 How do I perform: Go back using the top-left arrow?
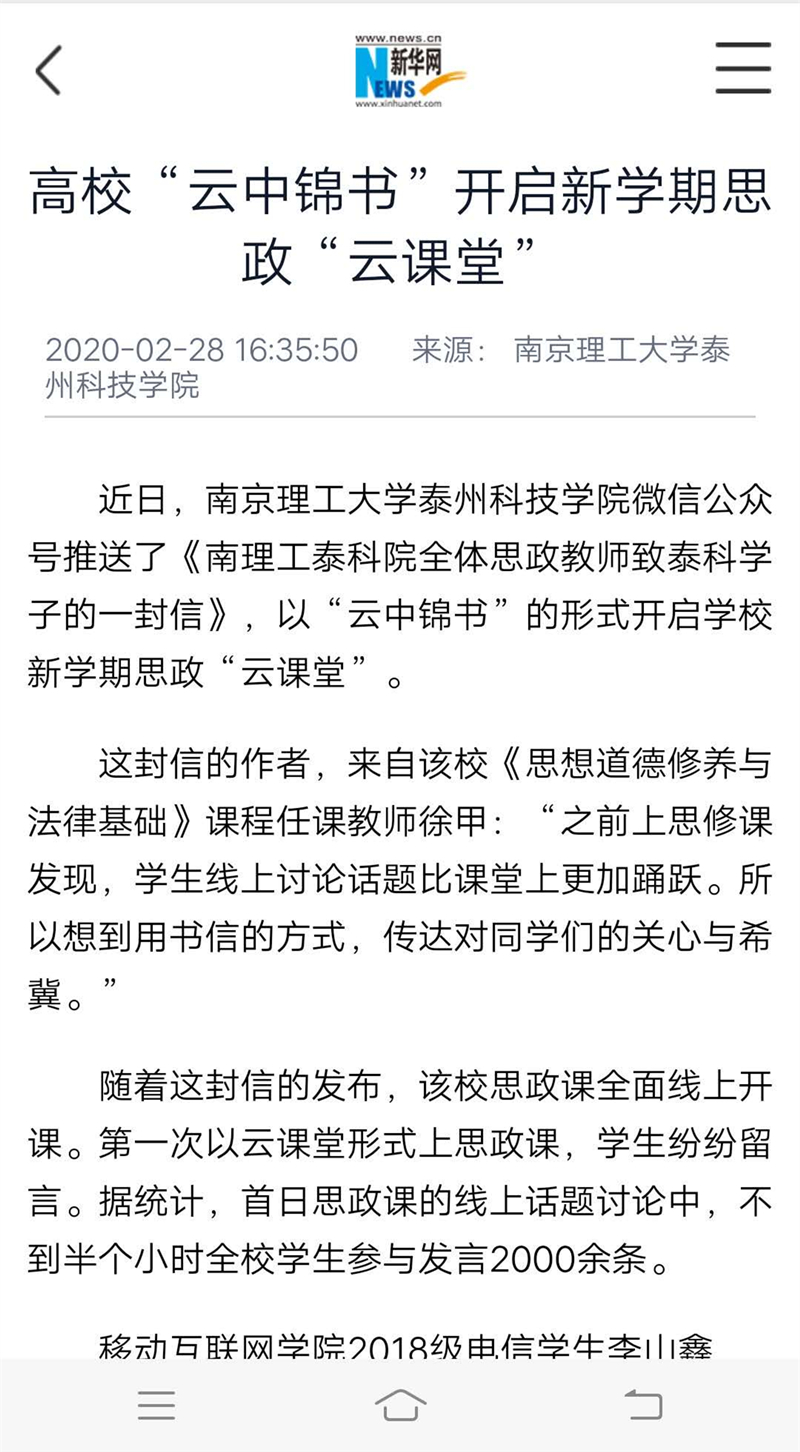click(48, 70)
